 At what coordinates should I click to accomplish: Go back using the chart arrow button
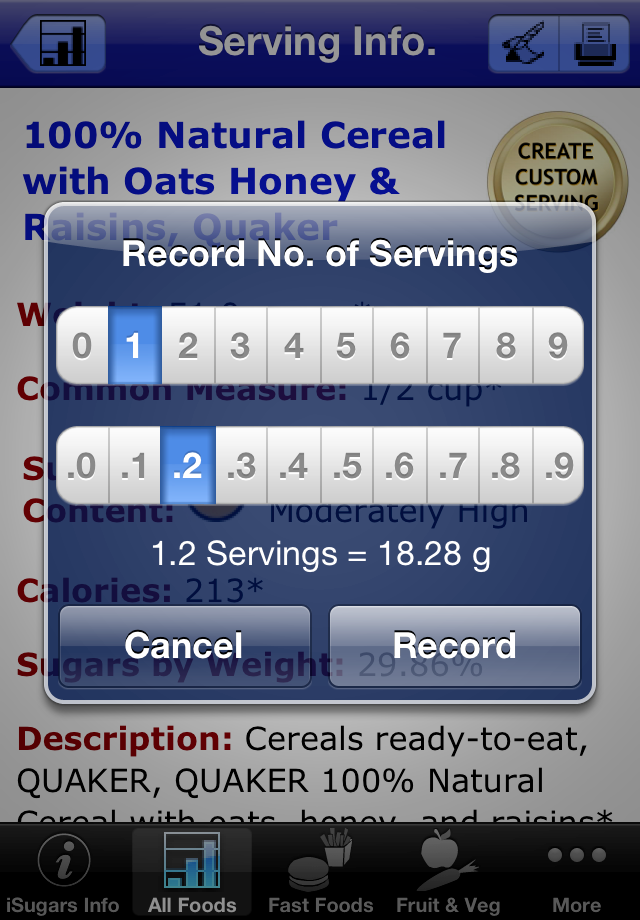[x=58, y=44]
